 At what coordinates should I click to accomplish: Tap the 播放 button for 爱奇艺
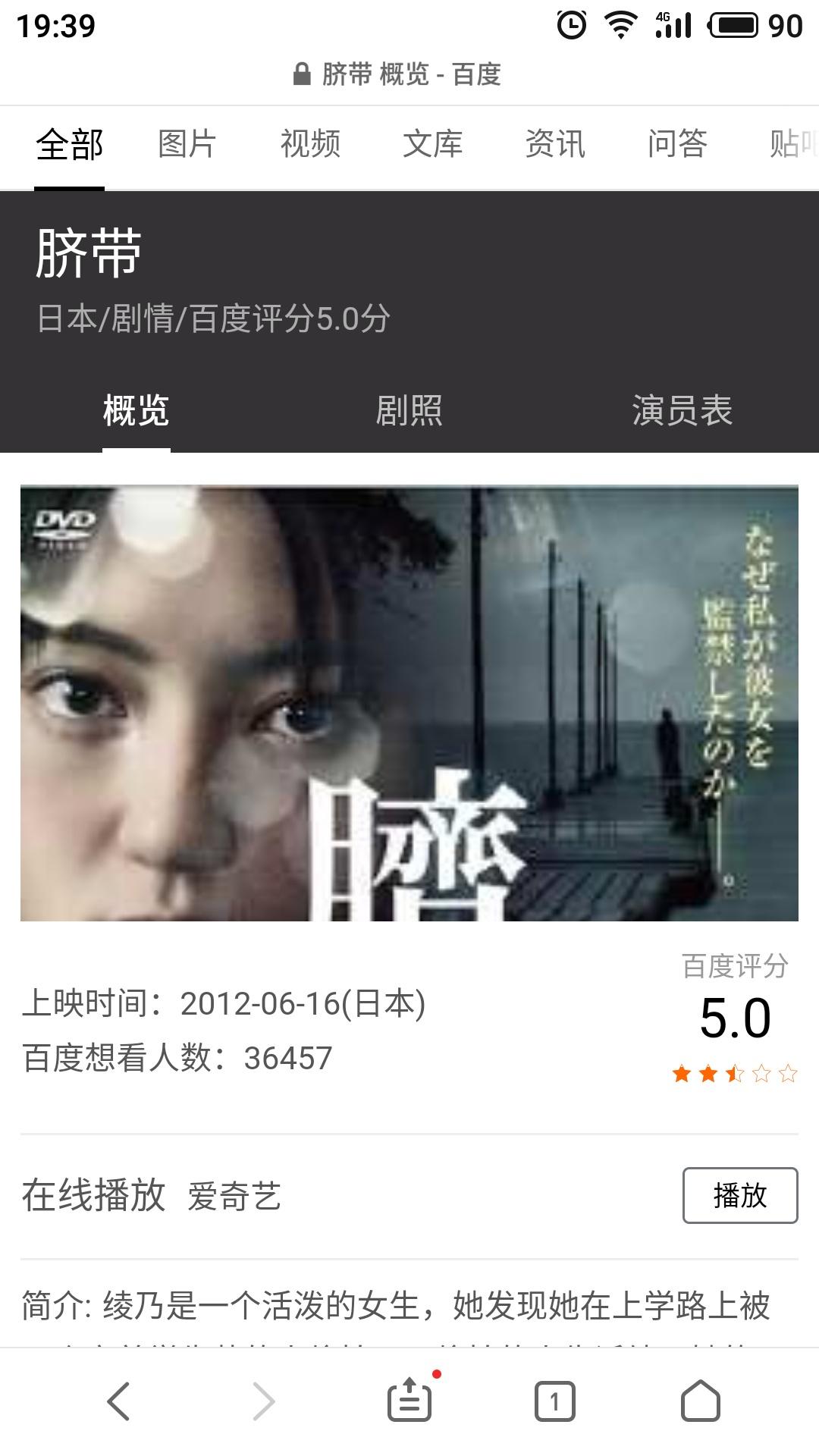click(740, 1195)
